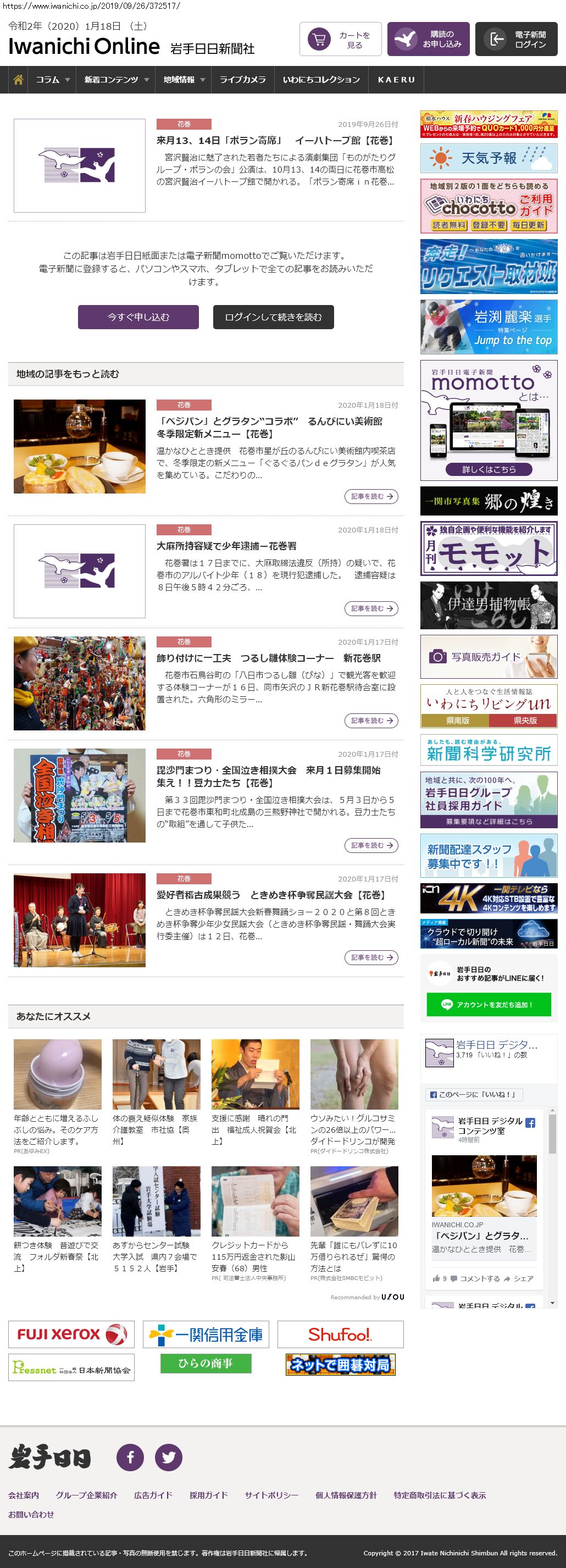Expand the 新着コンテンツ menu
The image size is (566, 1568).
click(x=115, y=80)
